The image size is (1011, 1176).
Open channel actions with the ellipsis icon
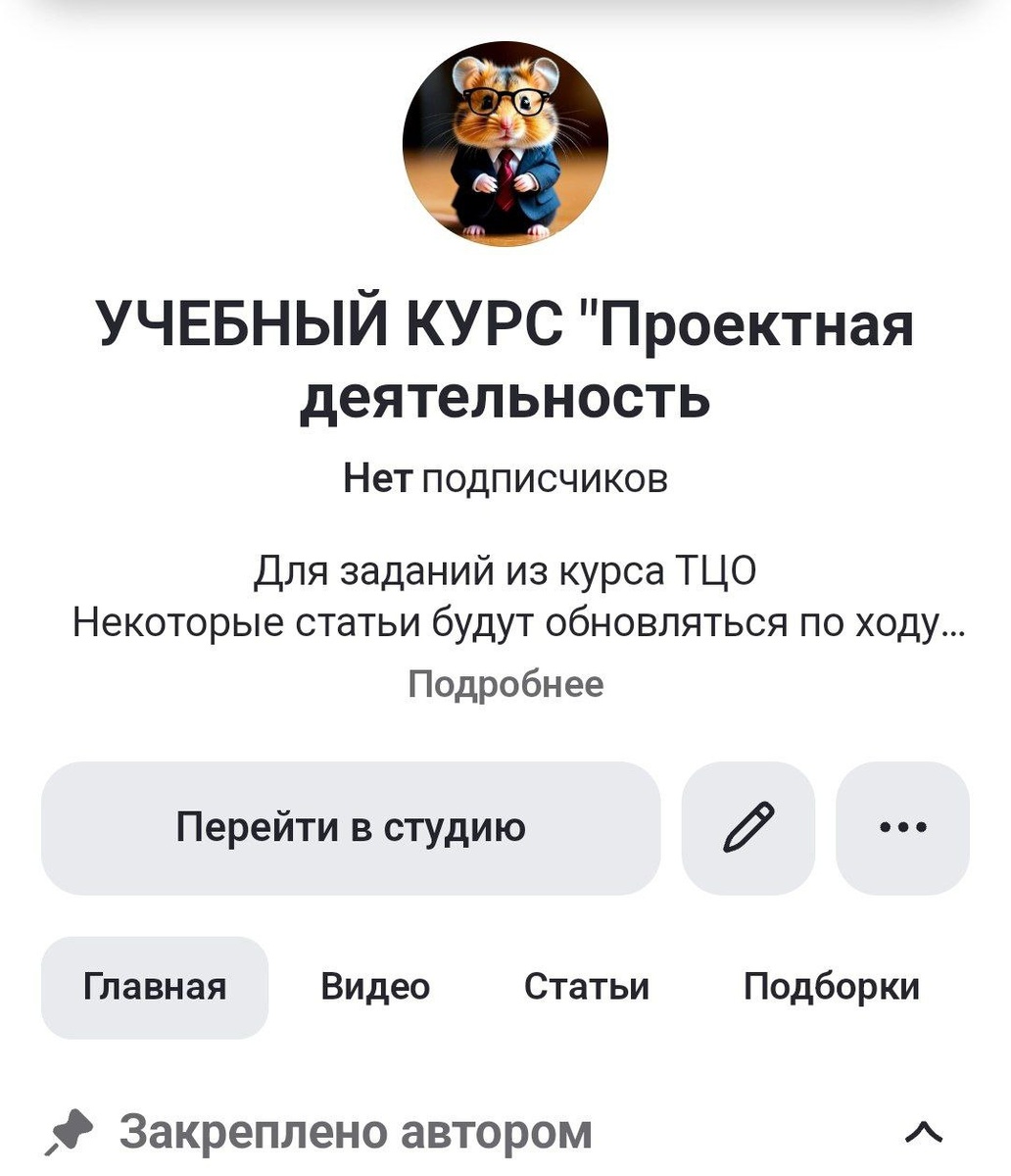(x=901, y=828)
